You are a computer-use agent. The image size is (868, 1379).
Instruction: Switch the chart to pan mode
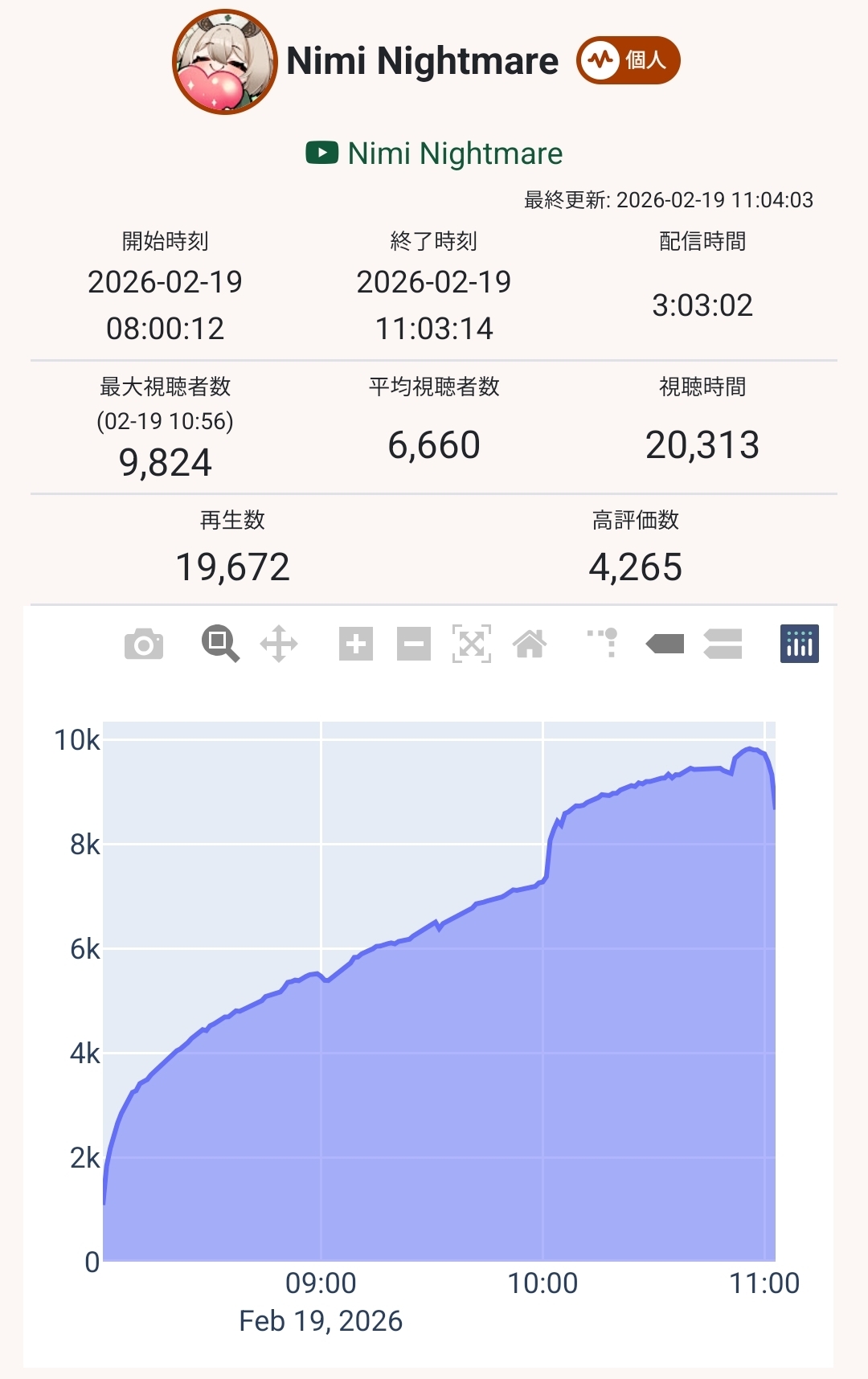(279, 644)
